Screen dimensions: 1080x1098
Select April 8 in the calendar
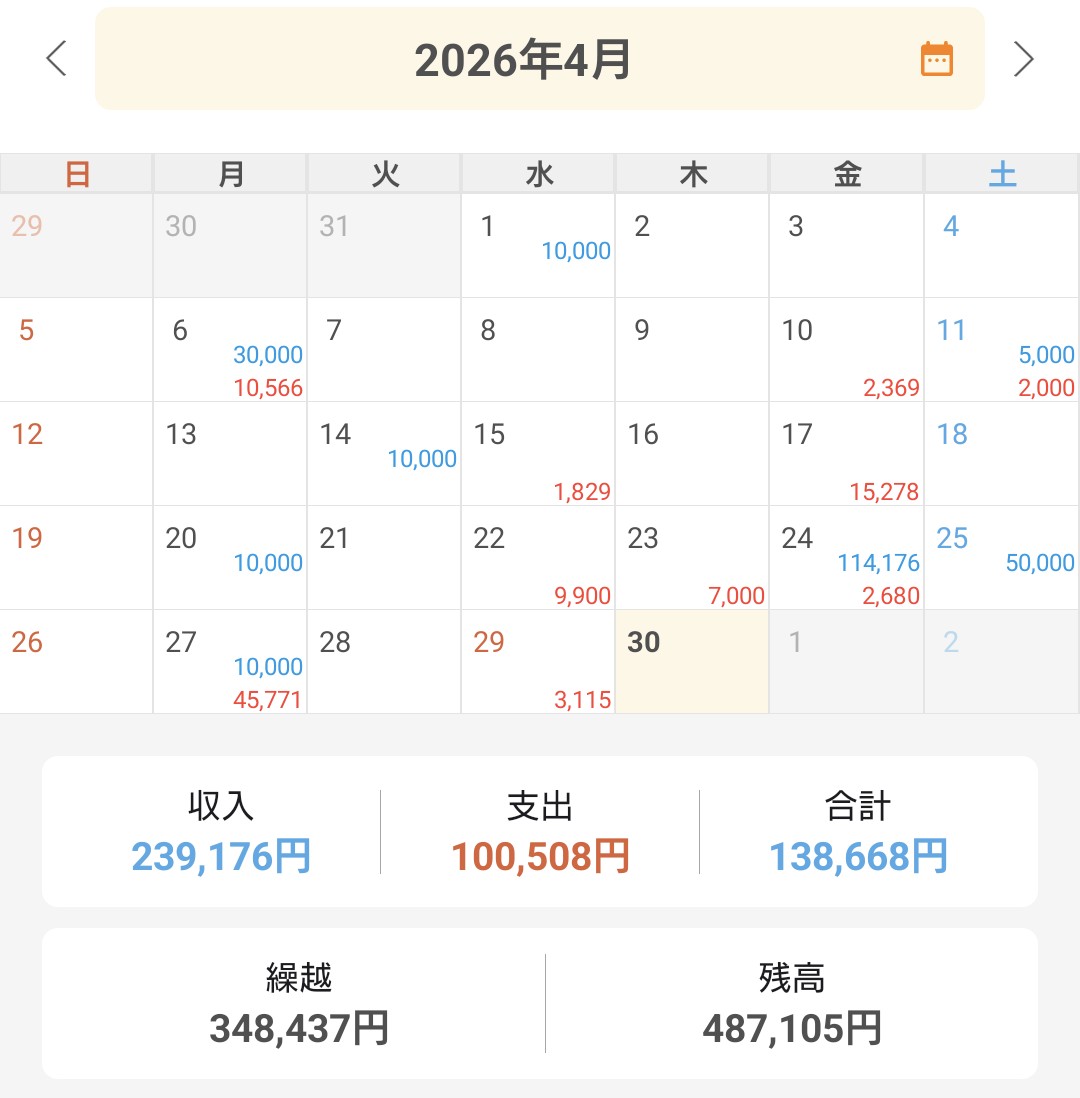pyautogui.click(x=538, y=350)
